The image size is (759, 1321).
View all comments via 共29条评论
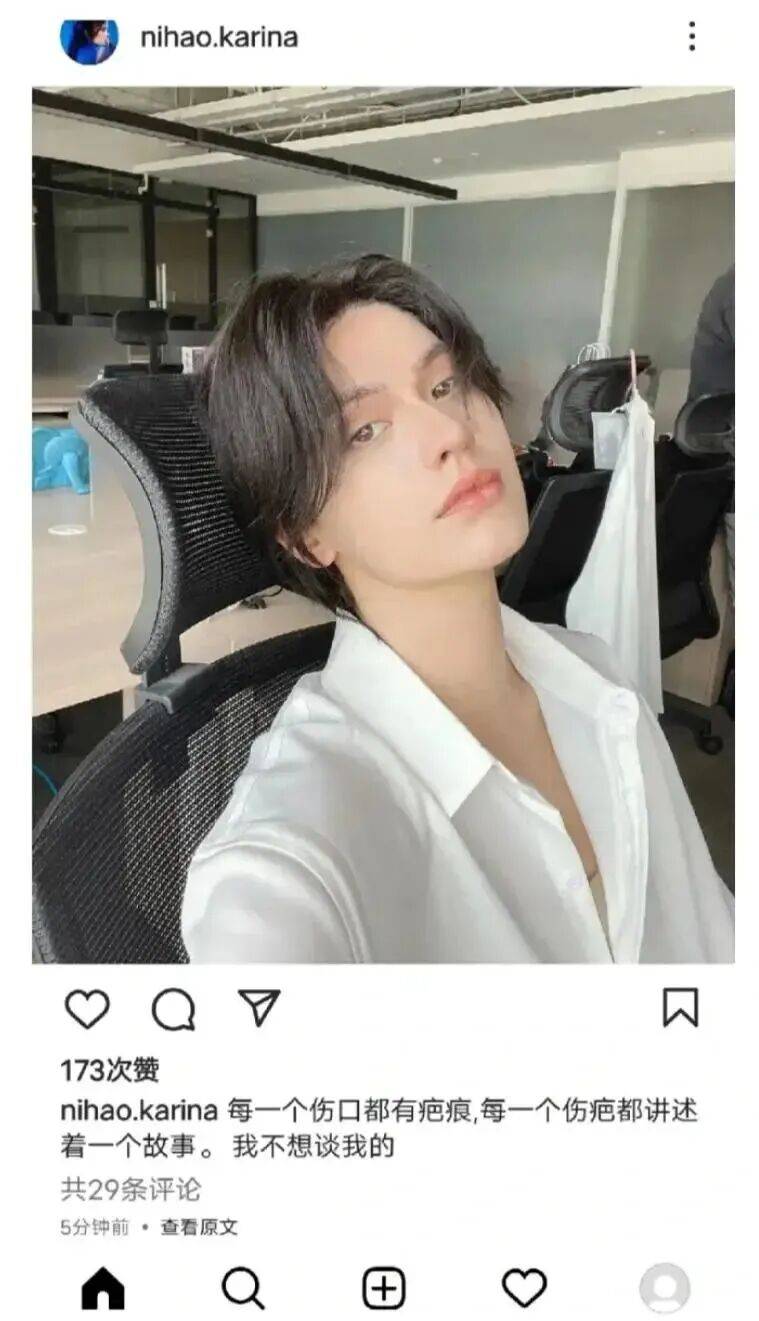tap(130, 1189)
